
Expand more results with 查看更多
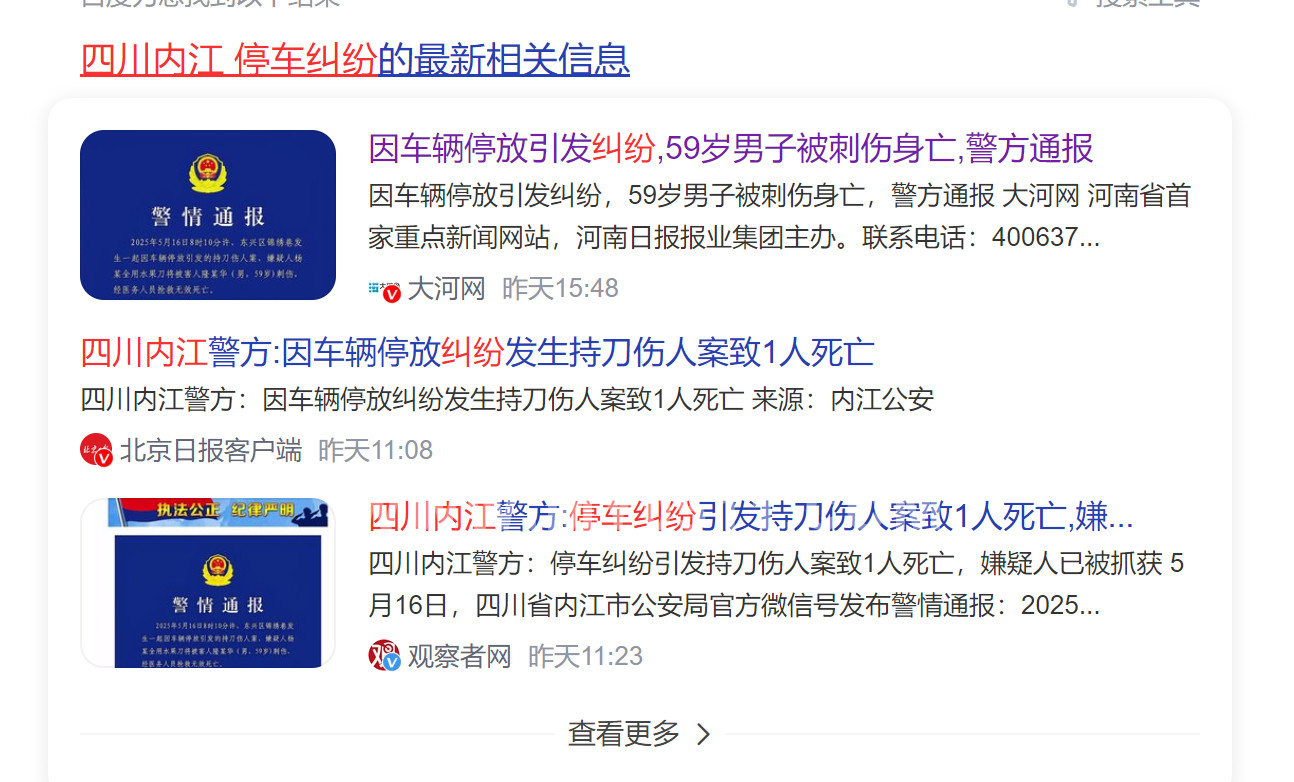[x=640, y=734]
